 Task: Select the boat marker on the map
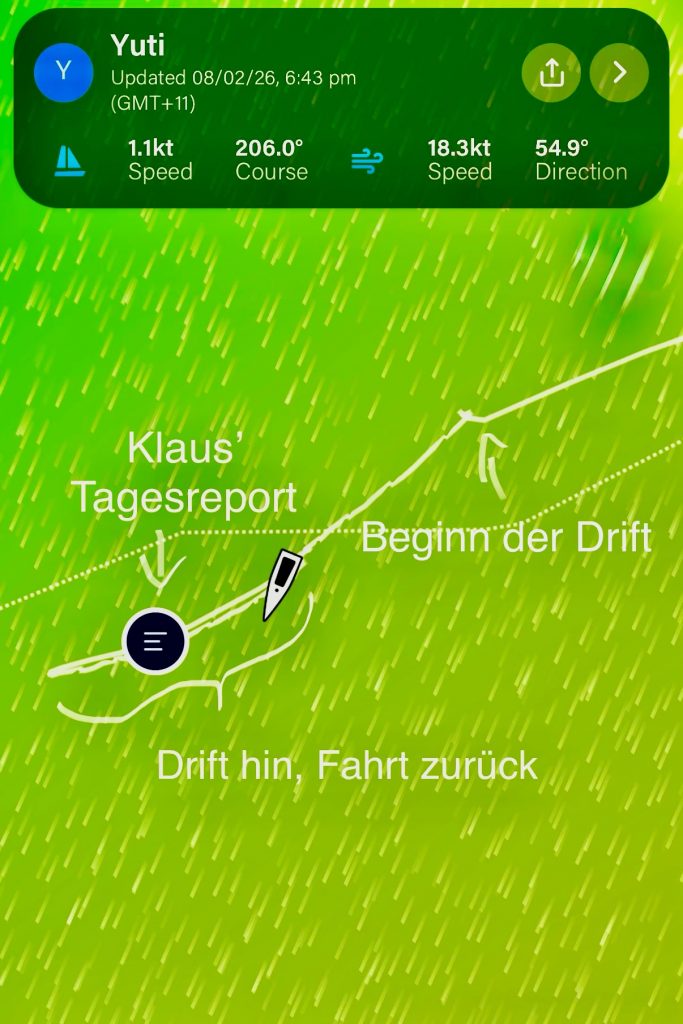[282, 584]
